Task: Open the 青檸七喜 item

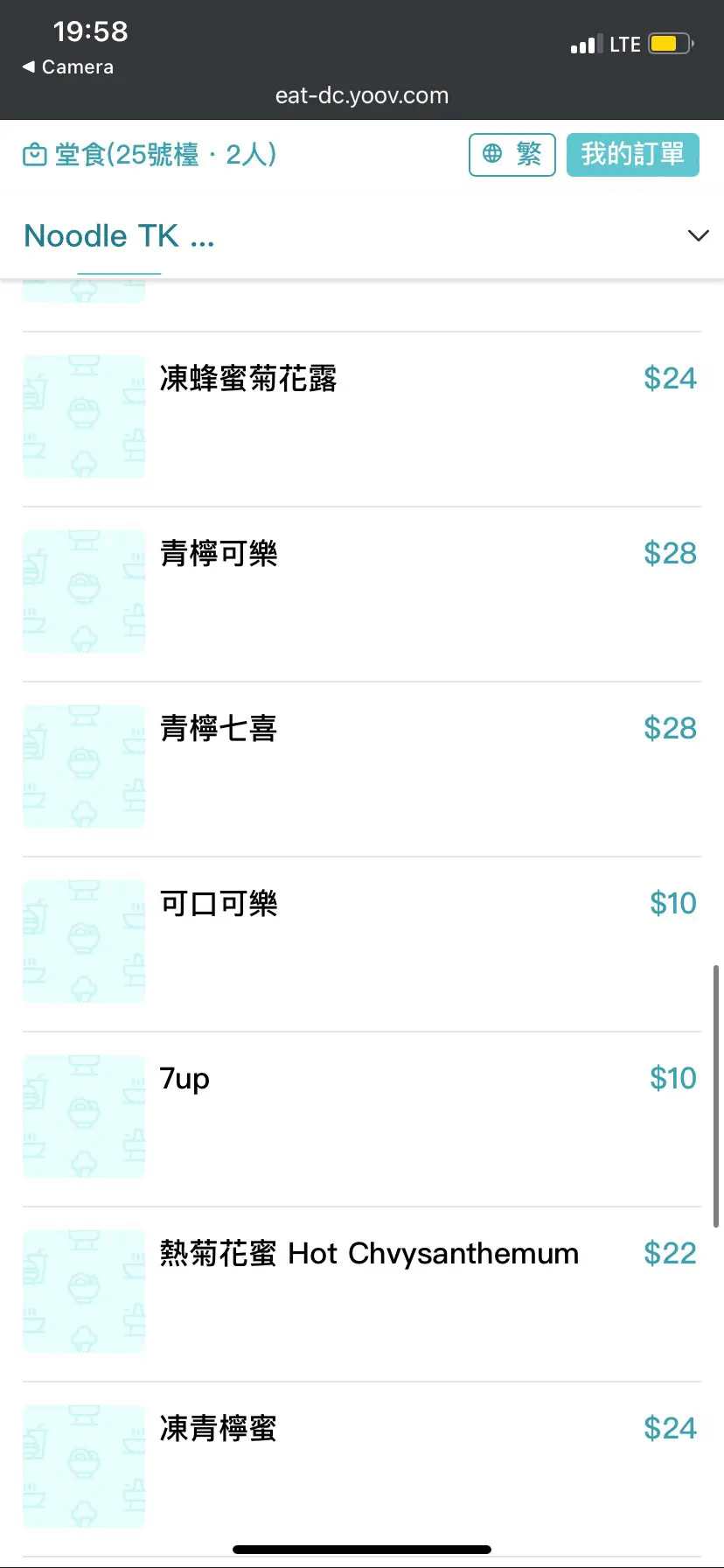Action: point(362,768)
